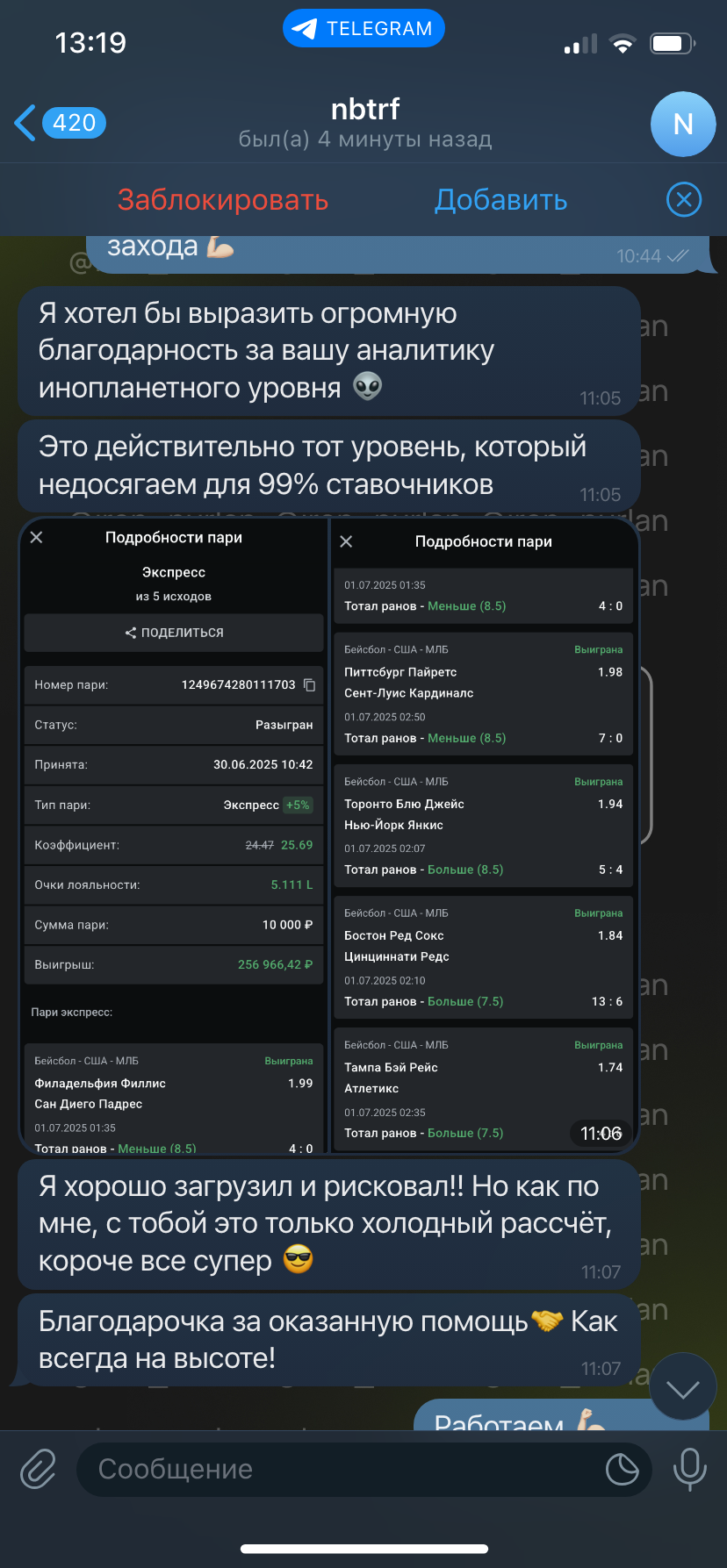This screenshot has width=727, height=1568.
Task: Focus the Сообщение message field
Action: pyautogui.click(x=342, y=1469)
